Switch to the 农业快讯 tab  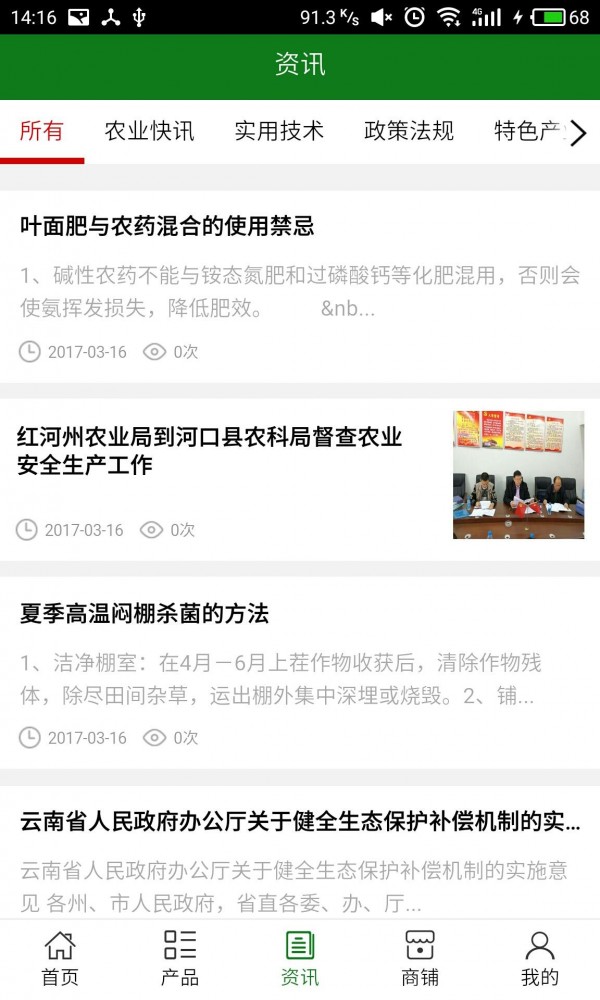click(x=149, y=131)
